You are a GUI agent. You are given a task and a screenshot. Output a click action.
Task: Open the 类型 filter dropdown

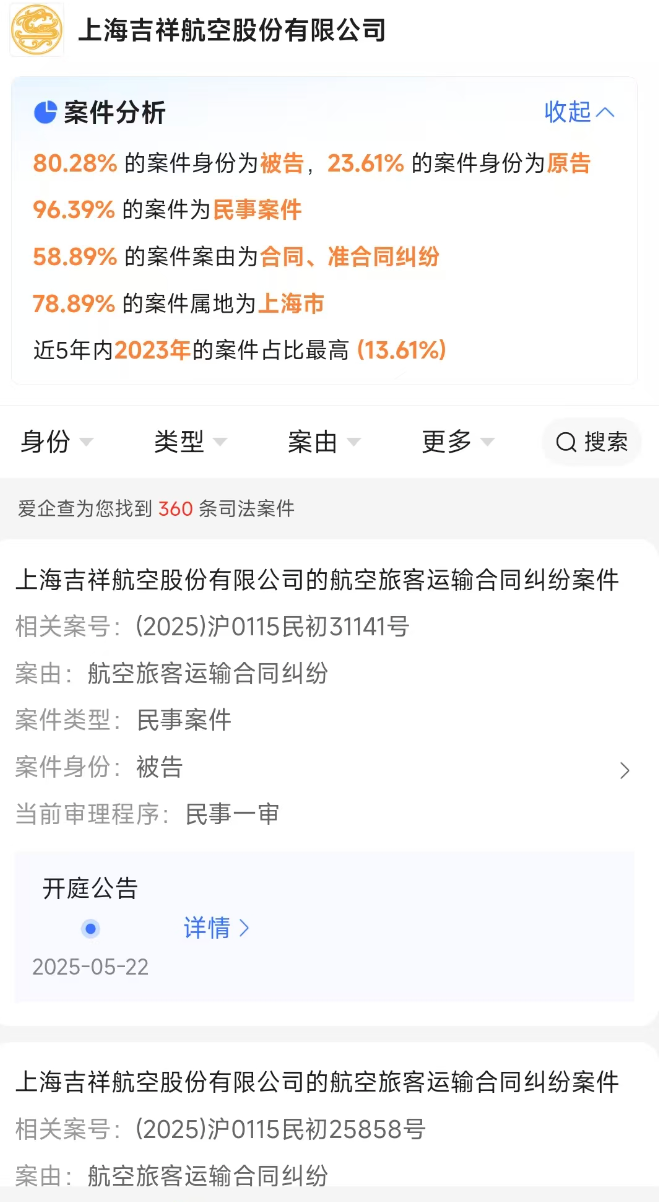pyautogui.click(x=190, y=441)
